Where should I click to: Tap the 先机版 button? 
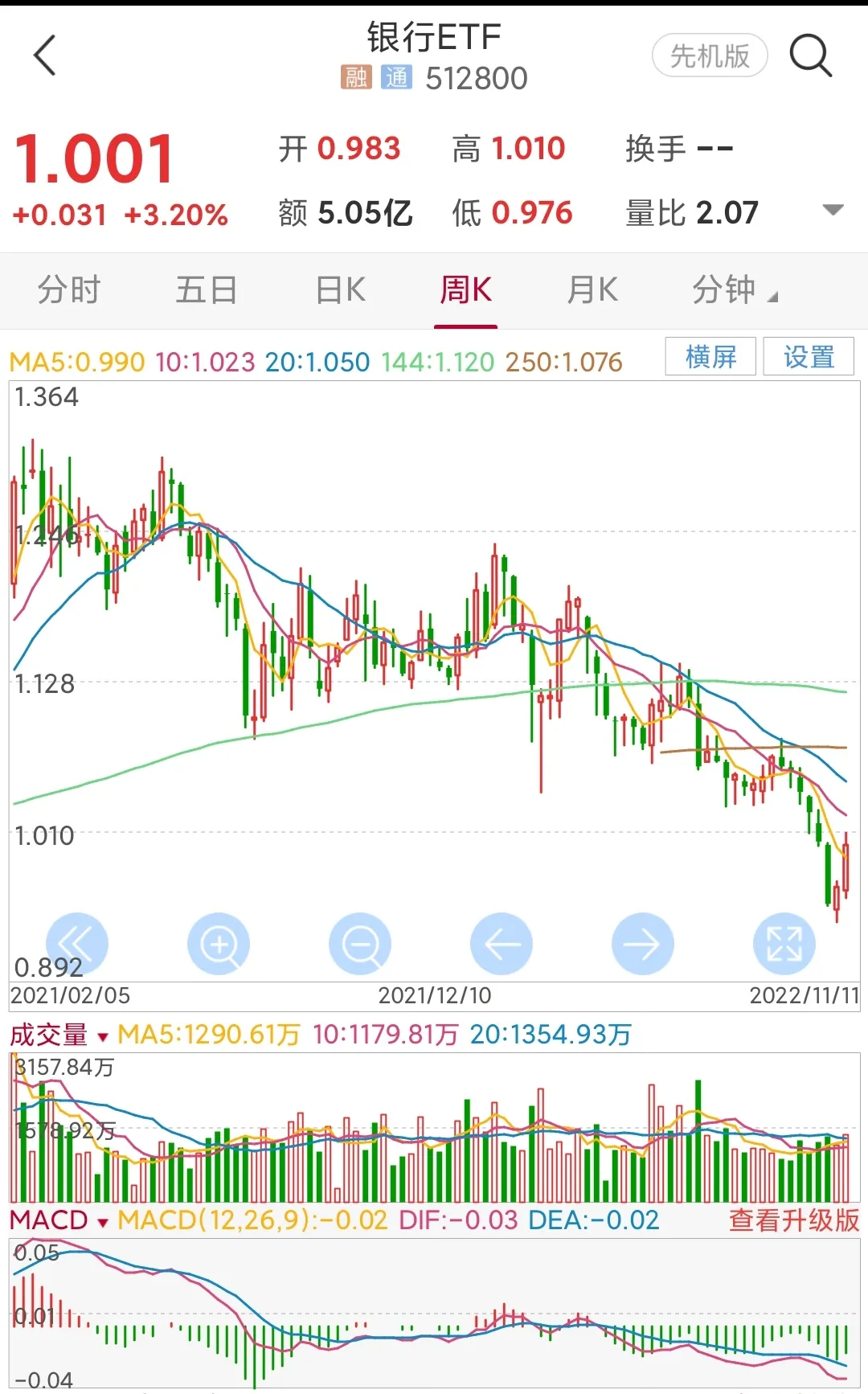pyautogui.click(x=709, y=55)
